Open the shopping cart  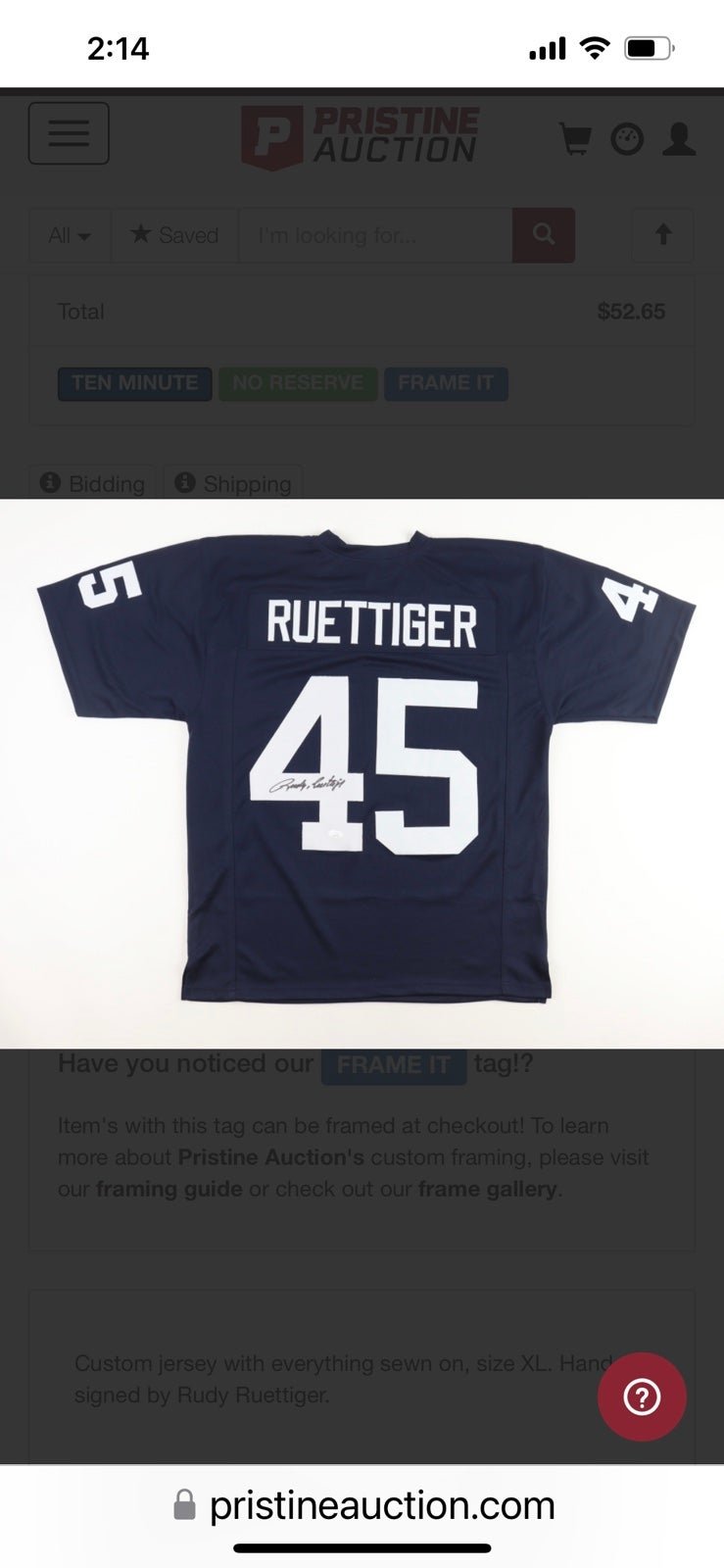(x=575, y=139)
